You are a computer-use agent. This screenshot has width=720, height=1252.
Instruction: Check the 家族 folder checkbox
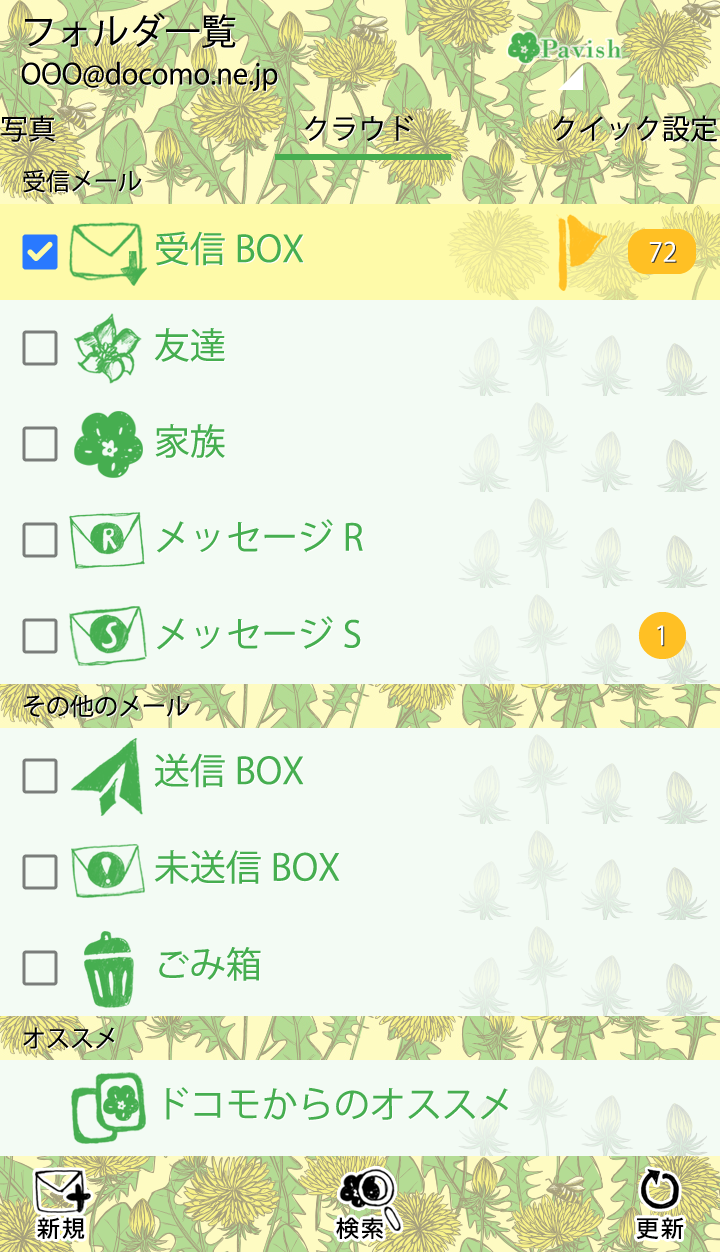(x=40, y=444)
